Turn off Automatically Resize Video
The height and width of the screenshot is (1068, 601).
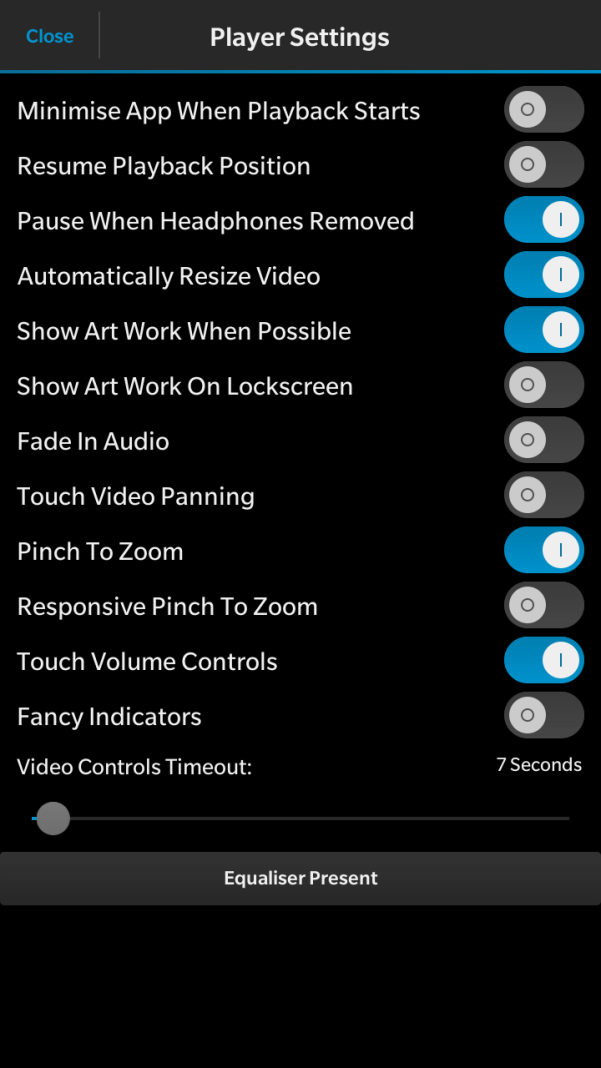(543, 275)
